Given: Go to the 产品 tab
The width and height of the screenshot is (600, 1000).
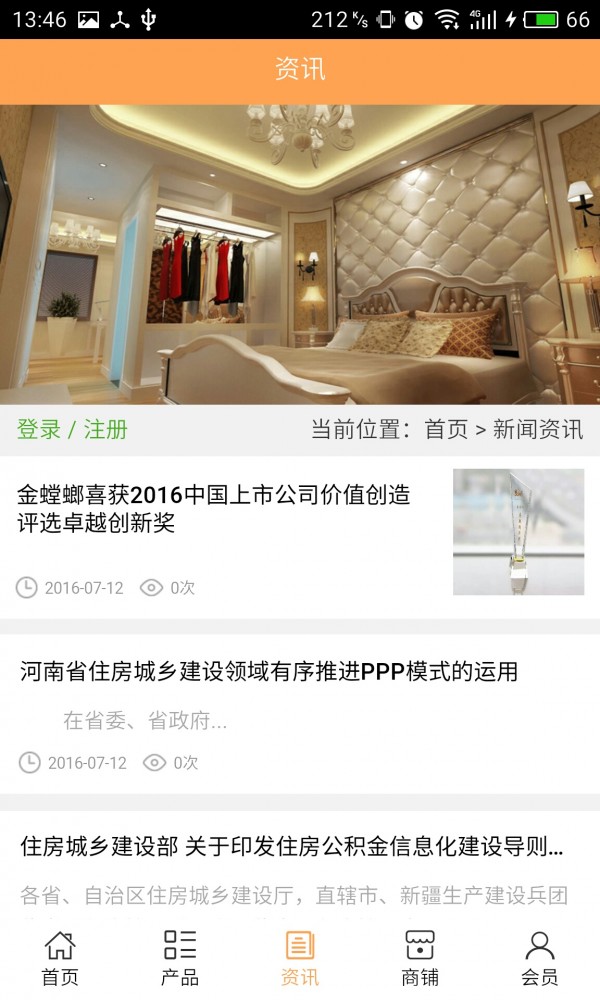Looking at the screenshot, I should [x=180, y=958].
